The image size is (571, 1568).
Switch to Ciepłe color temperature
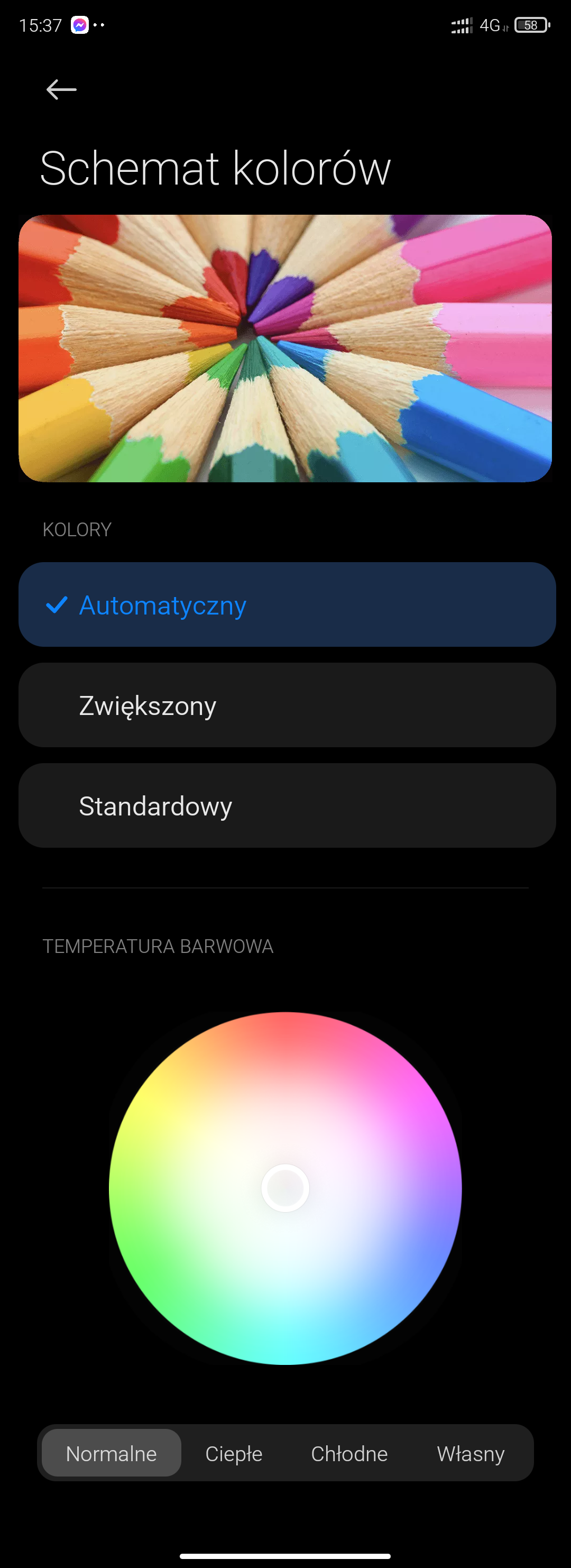pyautogui.click(x=234, y=1453)
